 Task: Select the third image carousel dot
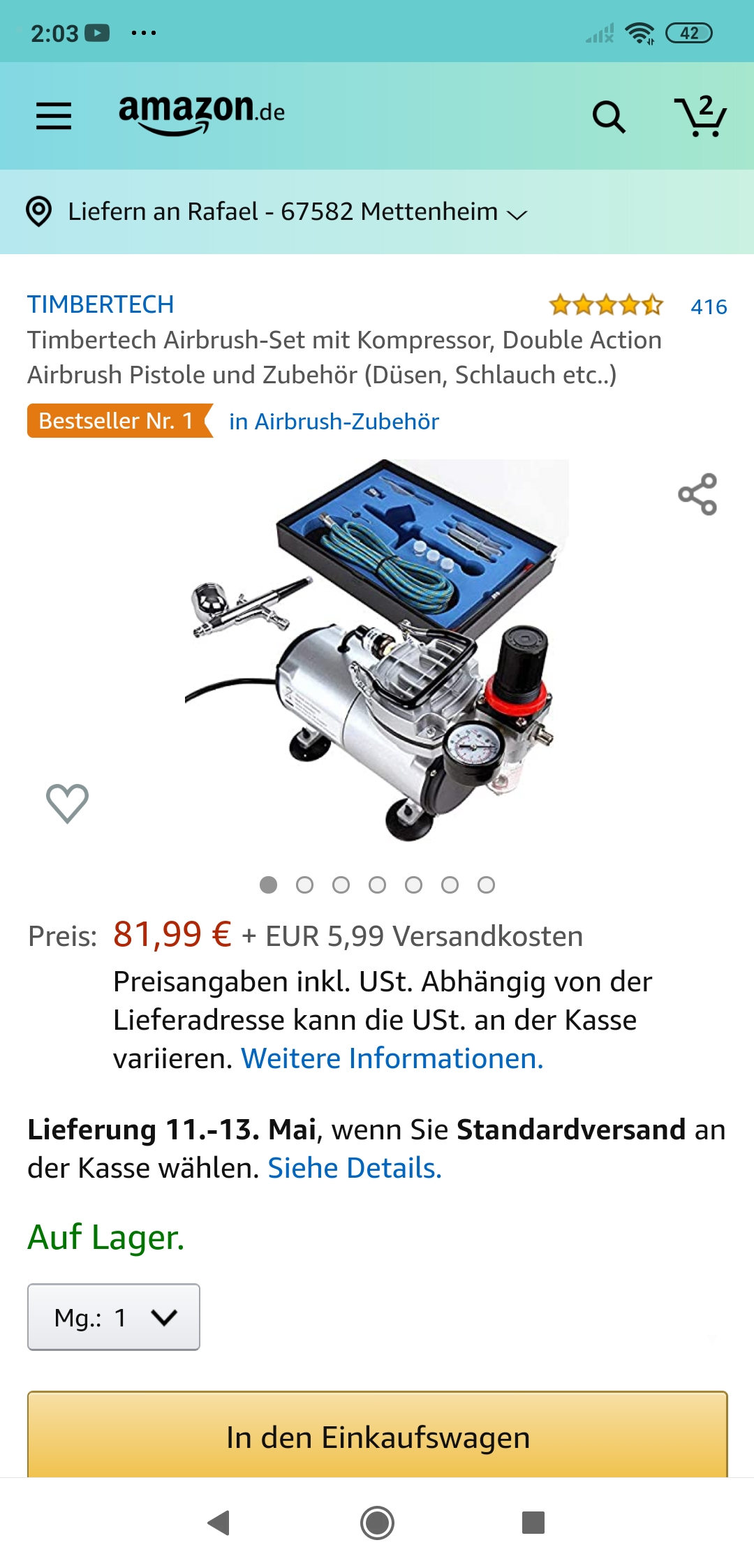click(x=341, y=884)
